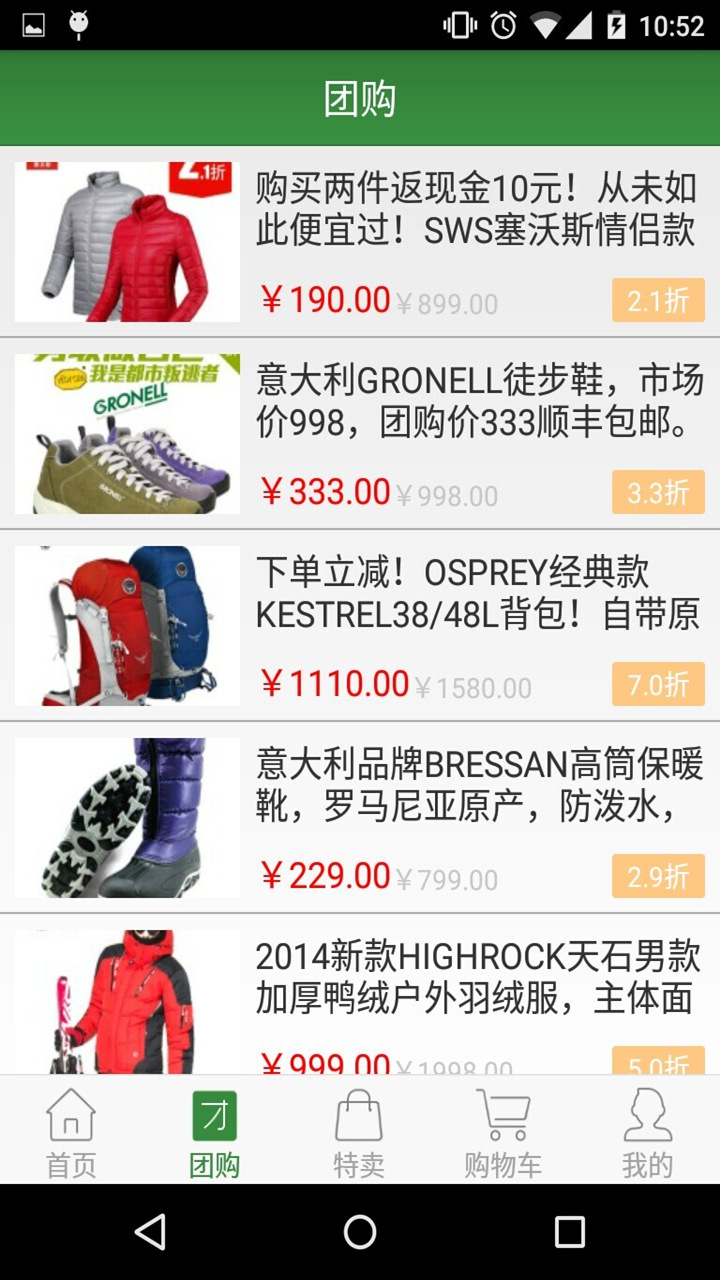Open the OSPREY KESTREL backpack deal
The image size is (720, 1280).
pos(360,626)
